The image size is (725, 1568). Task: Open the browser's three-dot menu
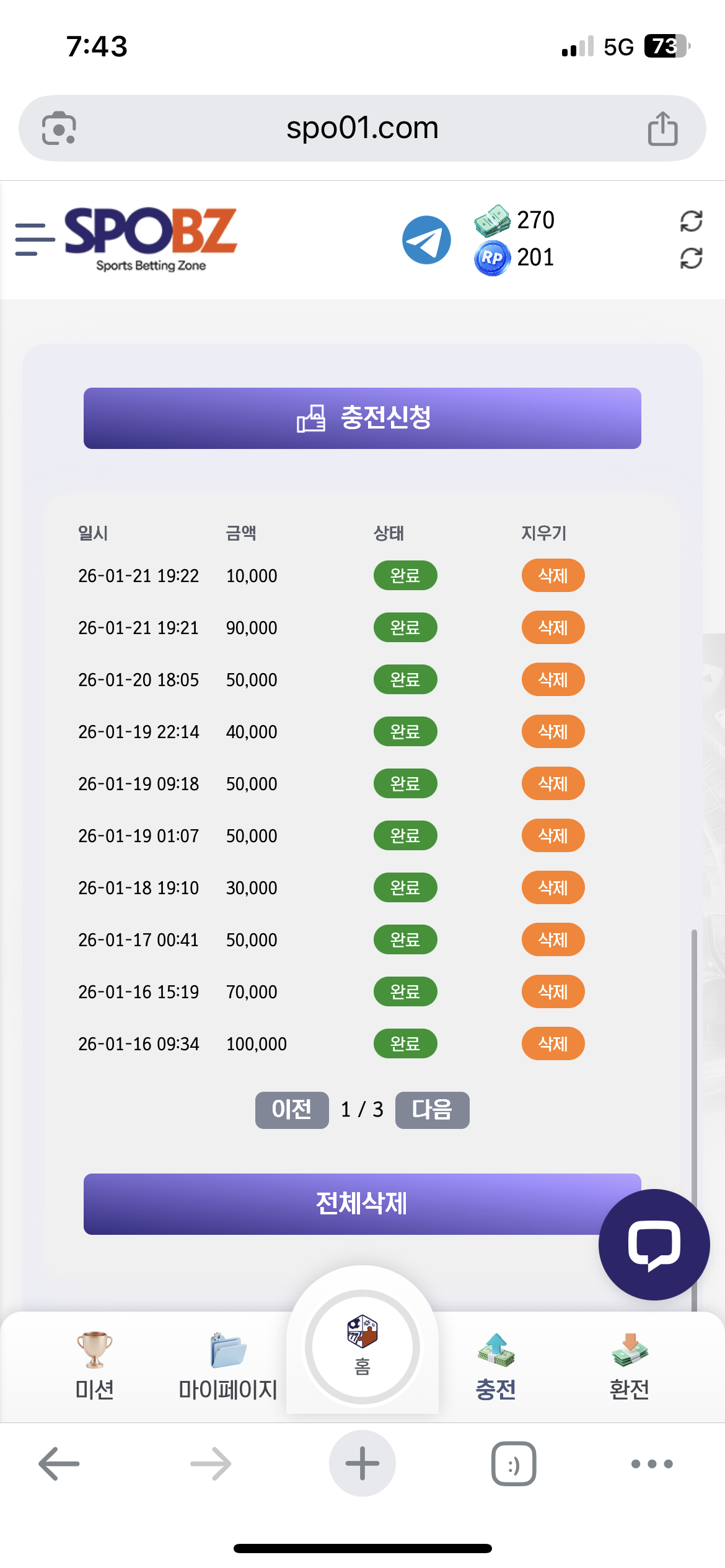tap(651, 1463)
